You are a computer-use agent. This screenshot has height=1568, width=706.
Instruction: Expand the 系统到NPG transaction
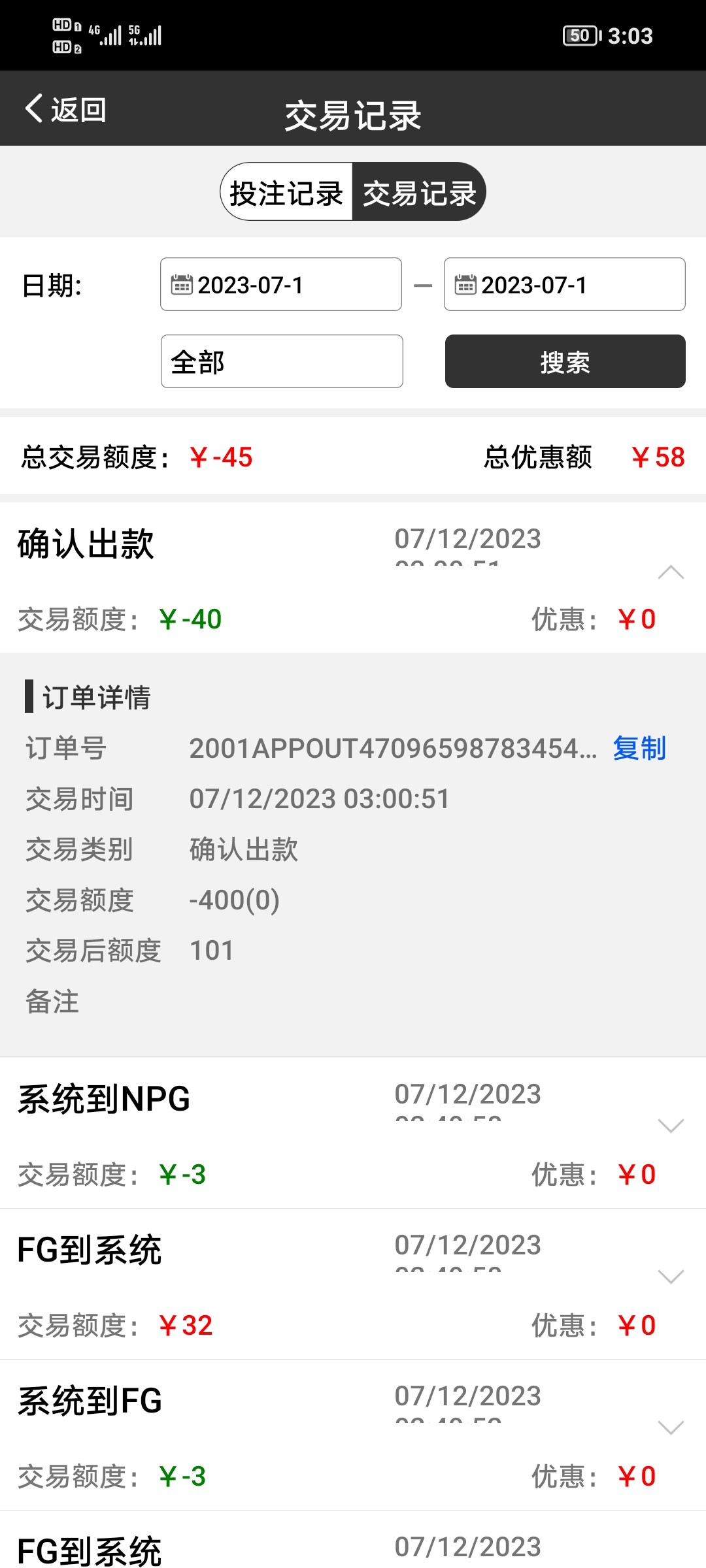point(671,1125)
